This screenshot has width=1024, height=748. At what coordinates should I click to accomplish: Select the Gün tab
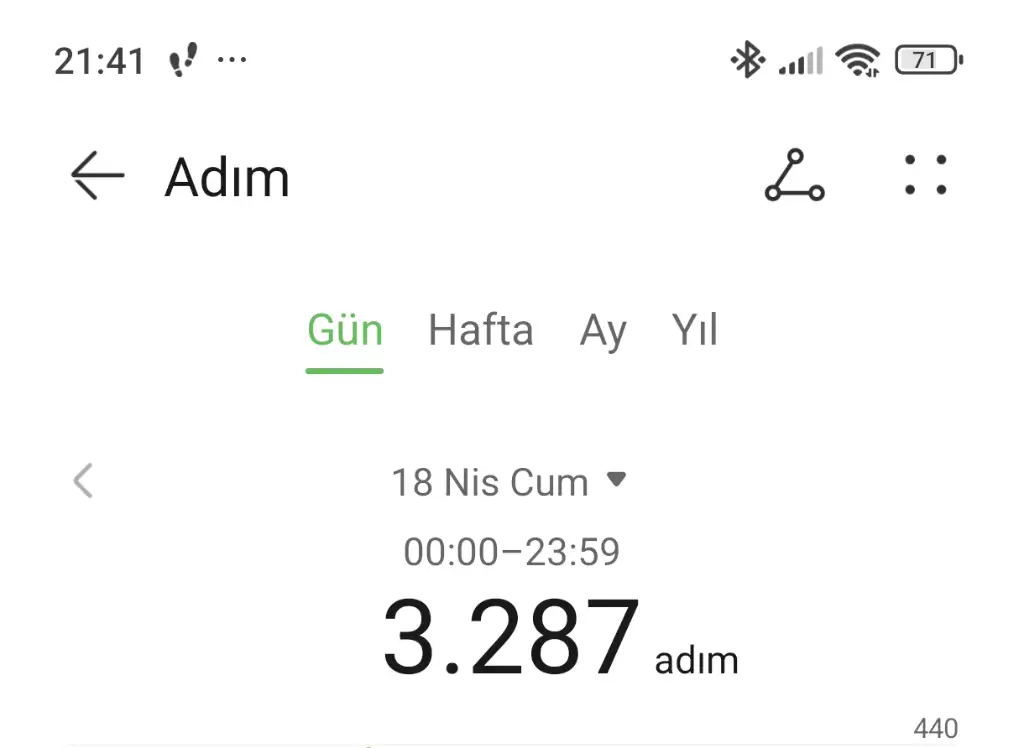point(345,331)
